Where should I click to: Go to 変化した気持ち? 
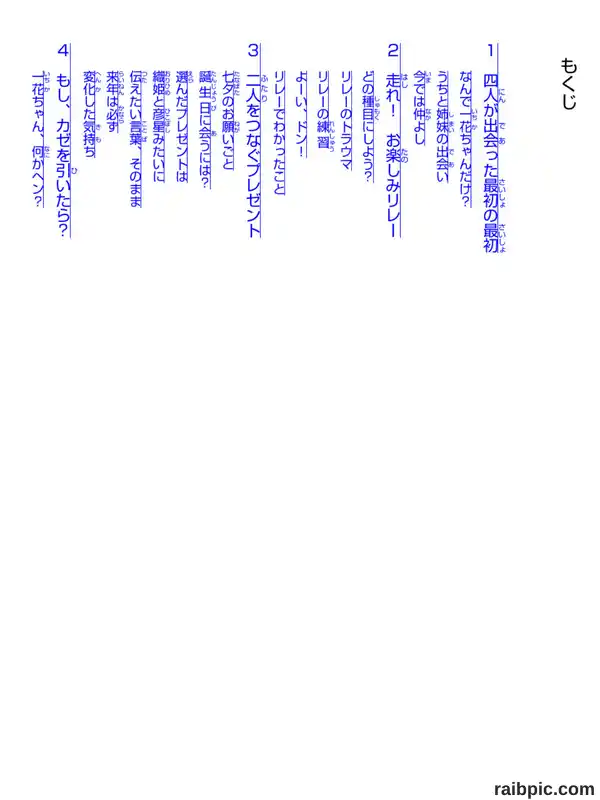[x=89, y=113]
